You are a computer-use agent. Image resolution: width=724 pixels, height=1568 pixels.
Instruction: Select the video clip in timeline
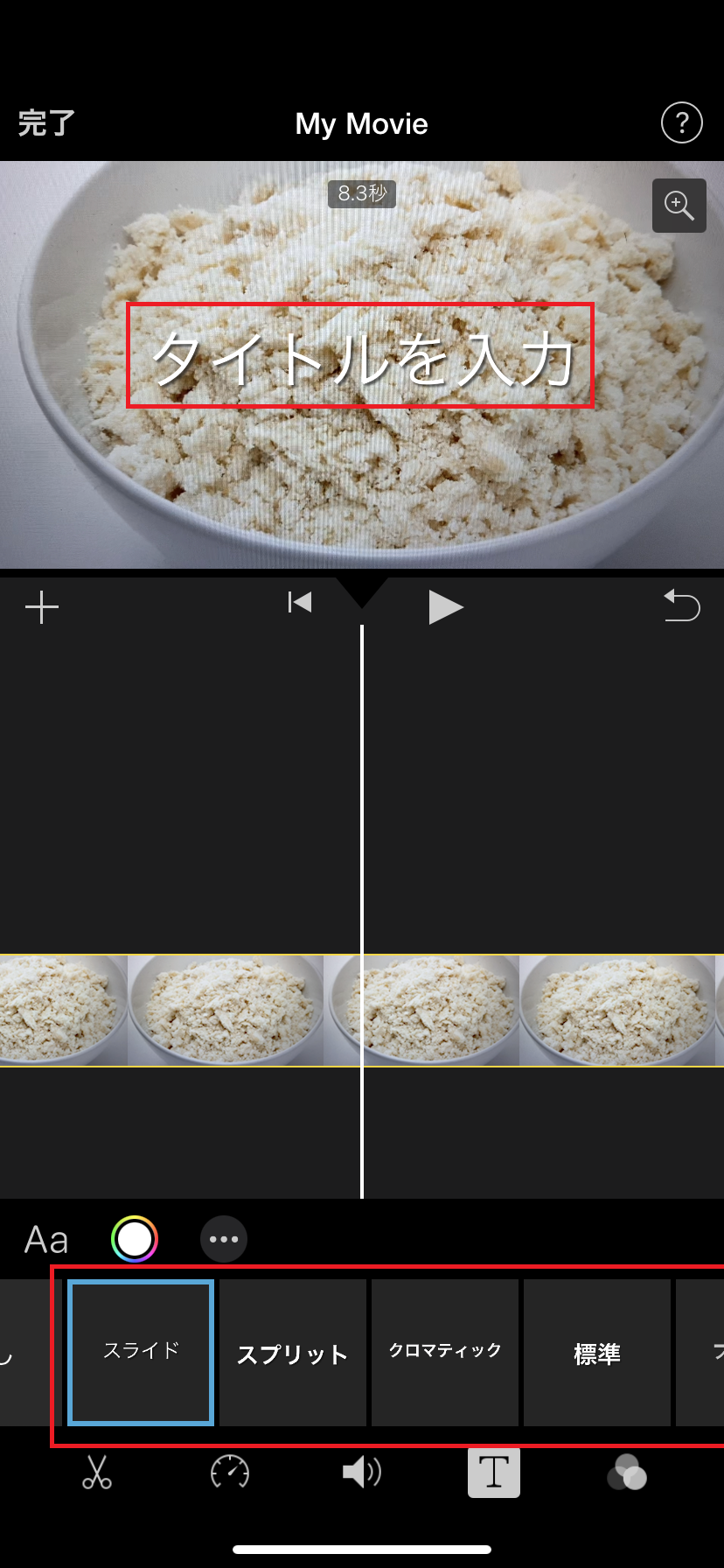[227, 1011]
